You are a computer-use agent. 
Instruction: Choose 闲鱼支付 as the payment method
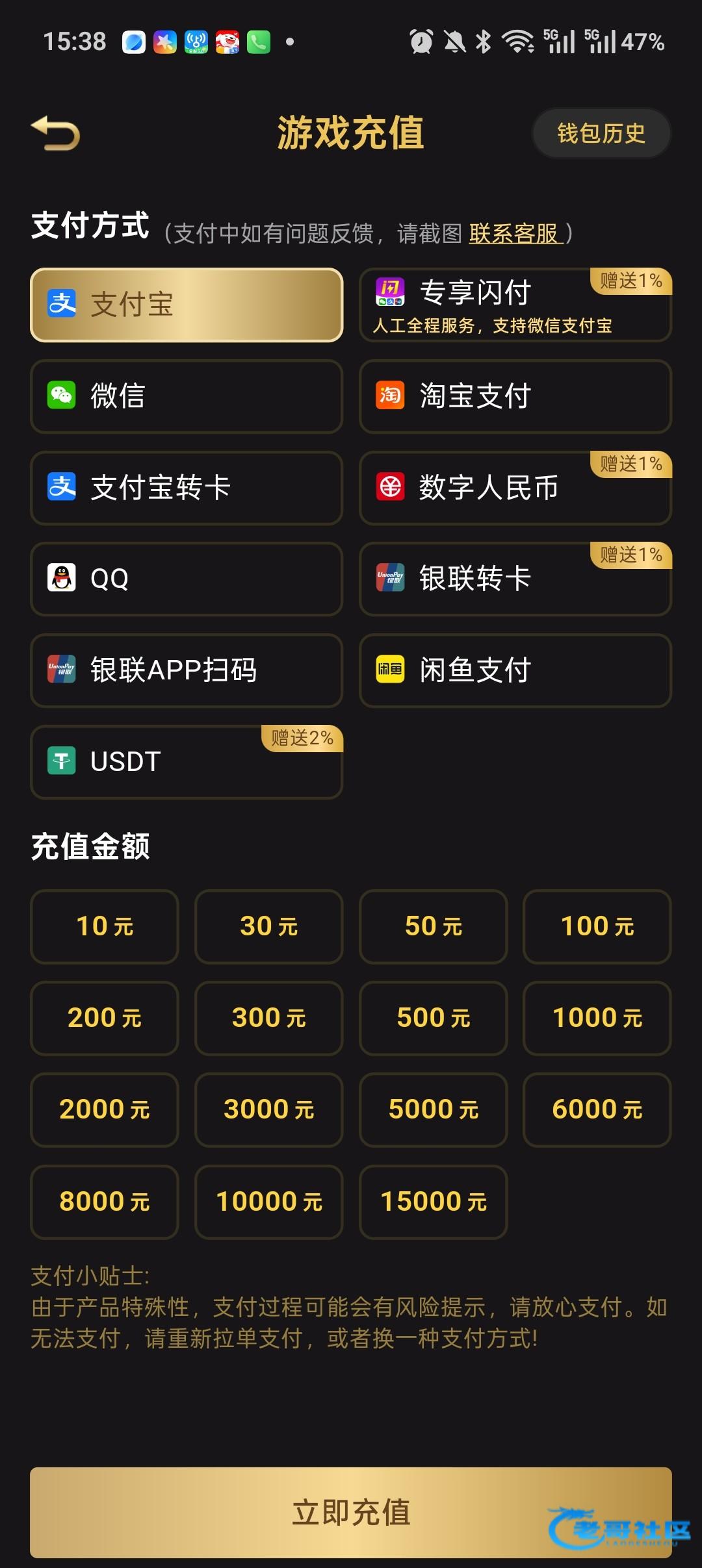[x=515, y=670]
